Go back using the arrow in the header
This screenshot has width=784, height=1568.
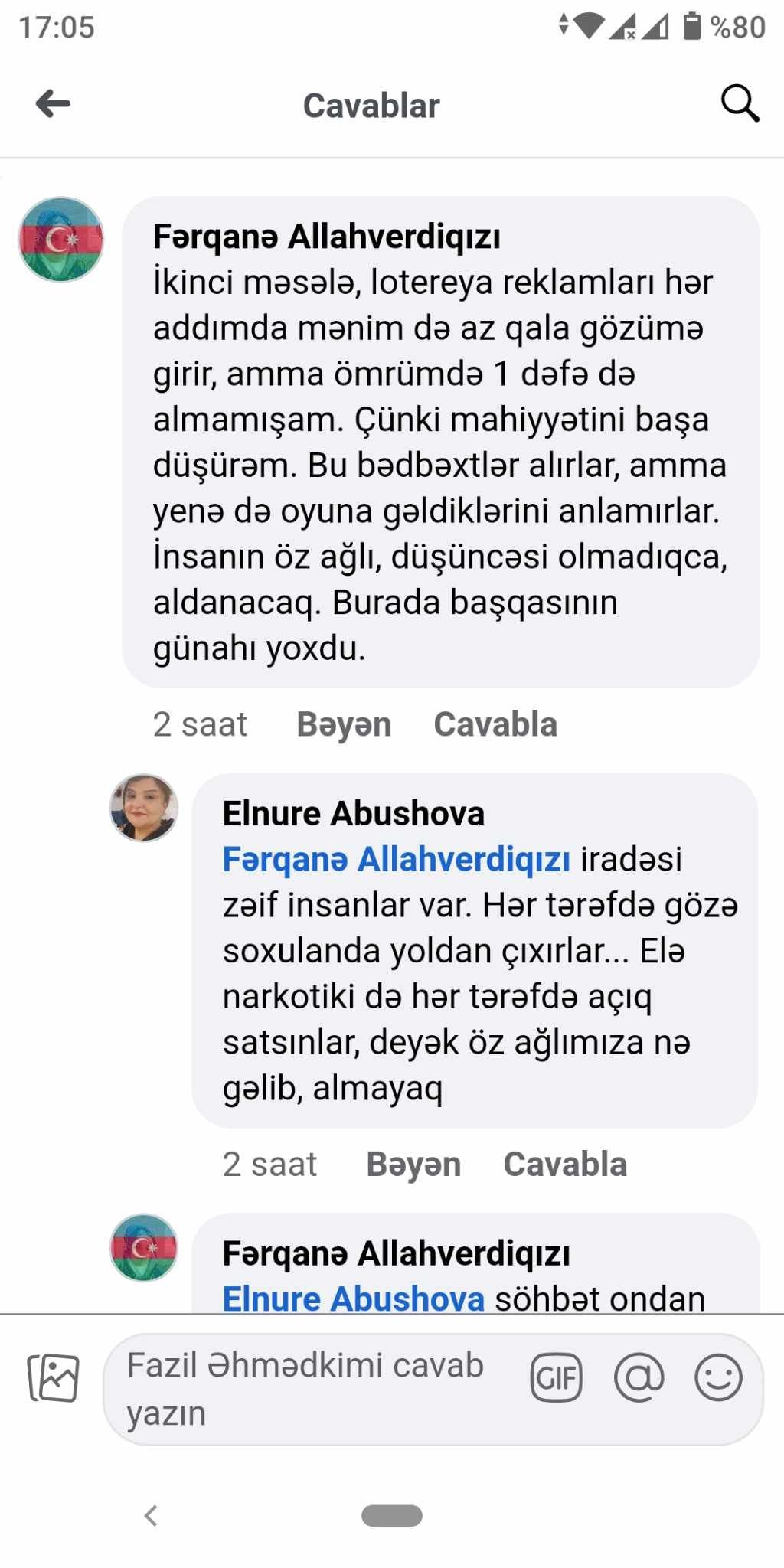pos(54,103)
